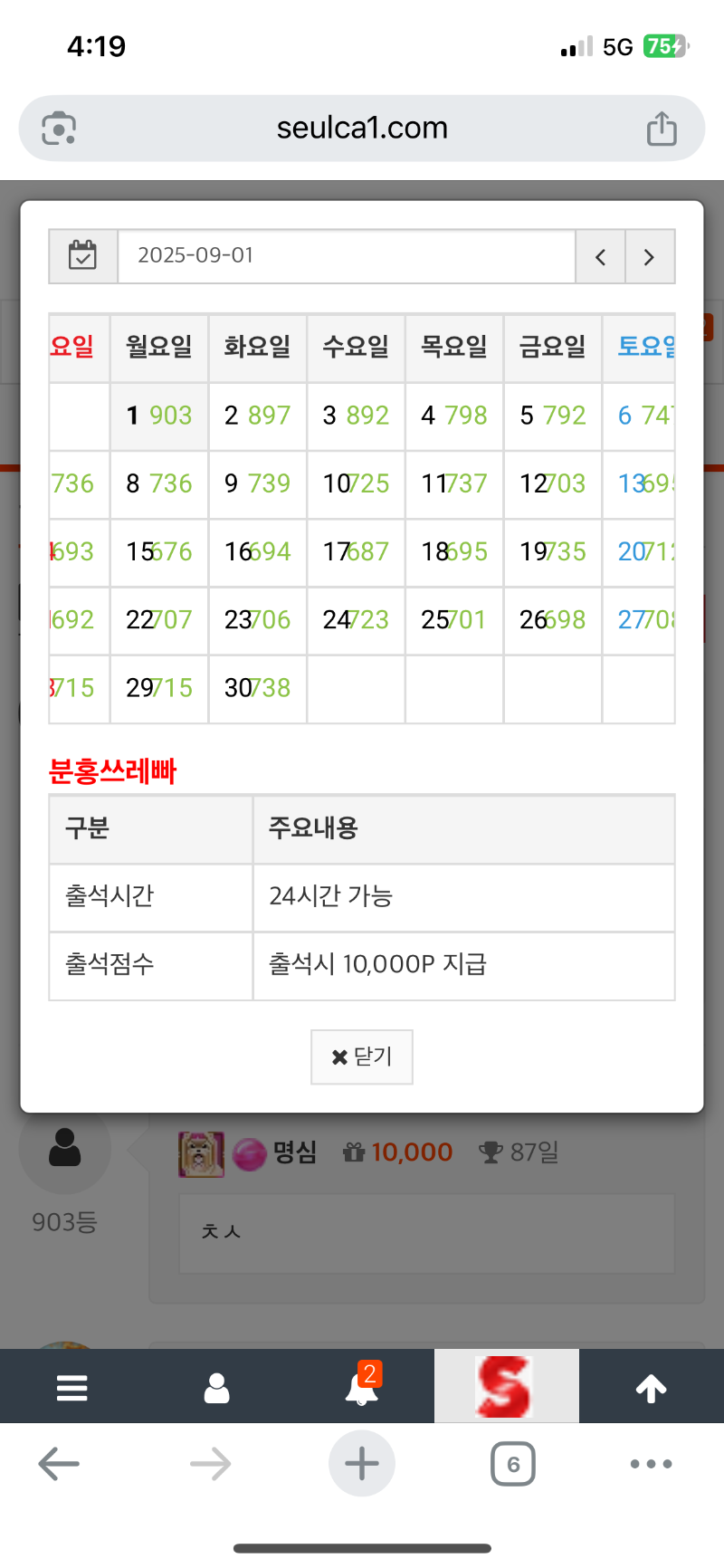
Task: Open the tab switcher showing 6 tabs
Action: click(x=513, y=1464)
